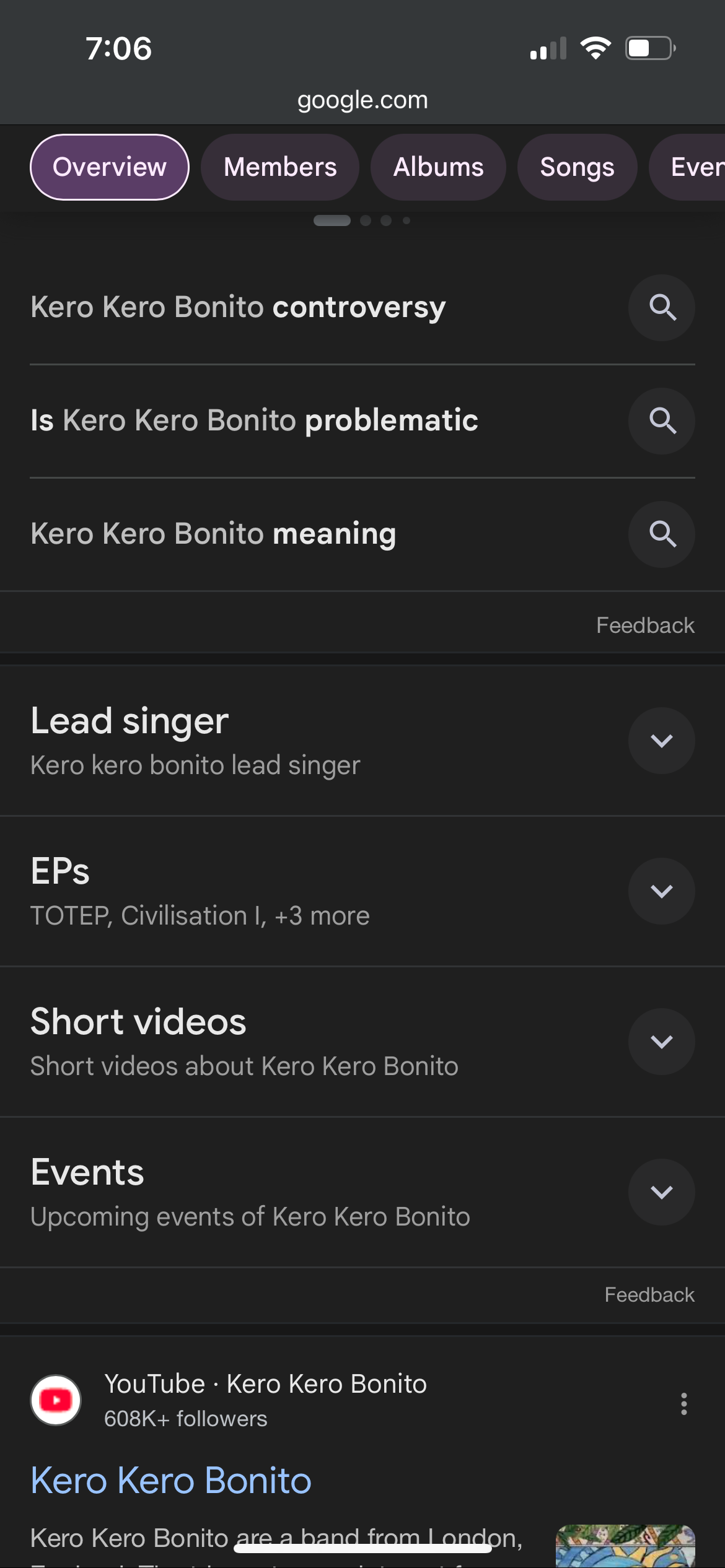Screen dimensions: 725x1568
Task: Tap Feedback below the Events section
Action: pyautogui.click(x=649, y=1295)
